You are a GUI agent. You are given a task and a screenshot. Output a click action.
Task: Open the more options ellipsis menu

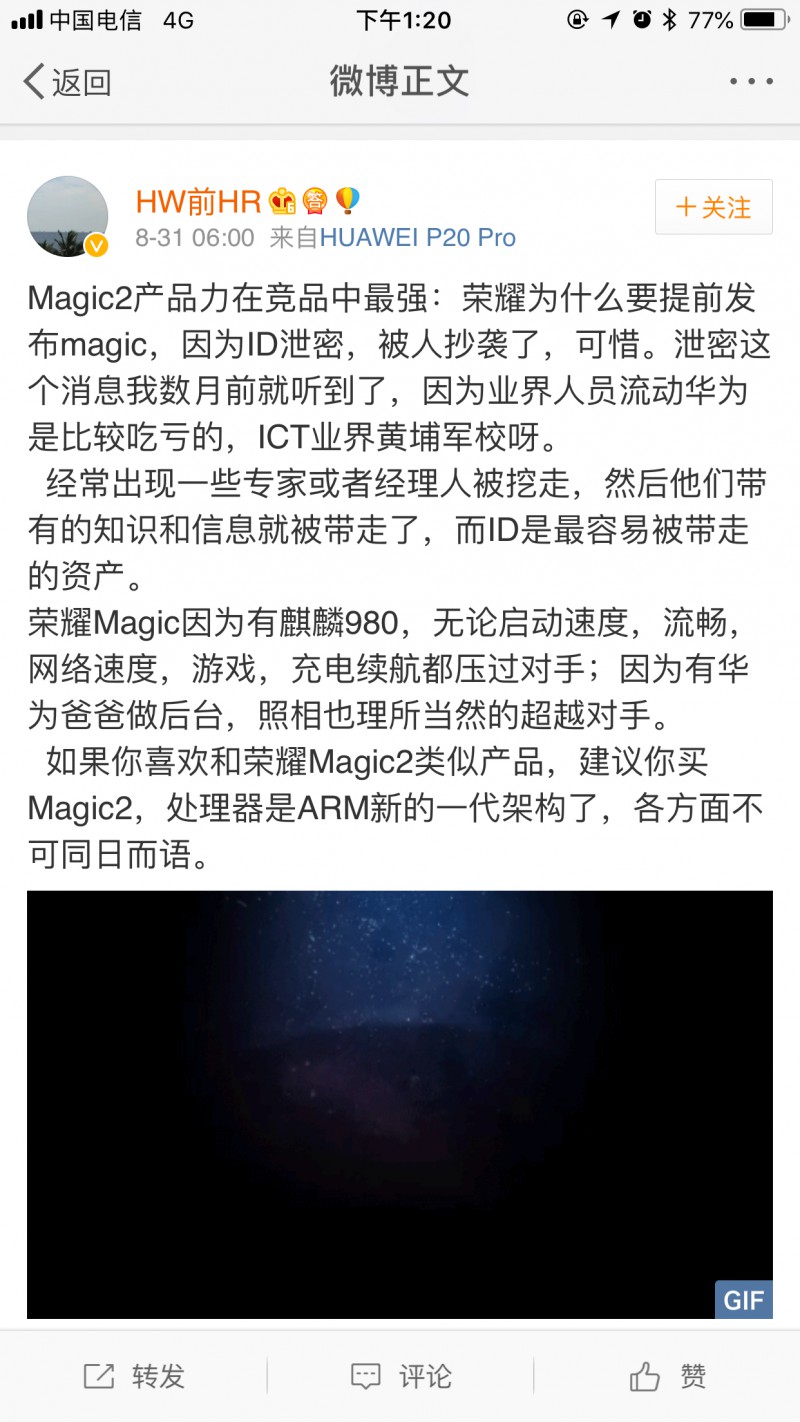click(x=753, y=81)
